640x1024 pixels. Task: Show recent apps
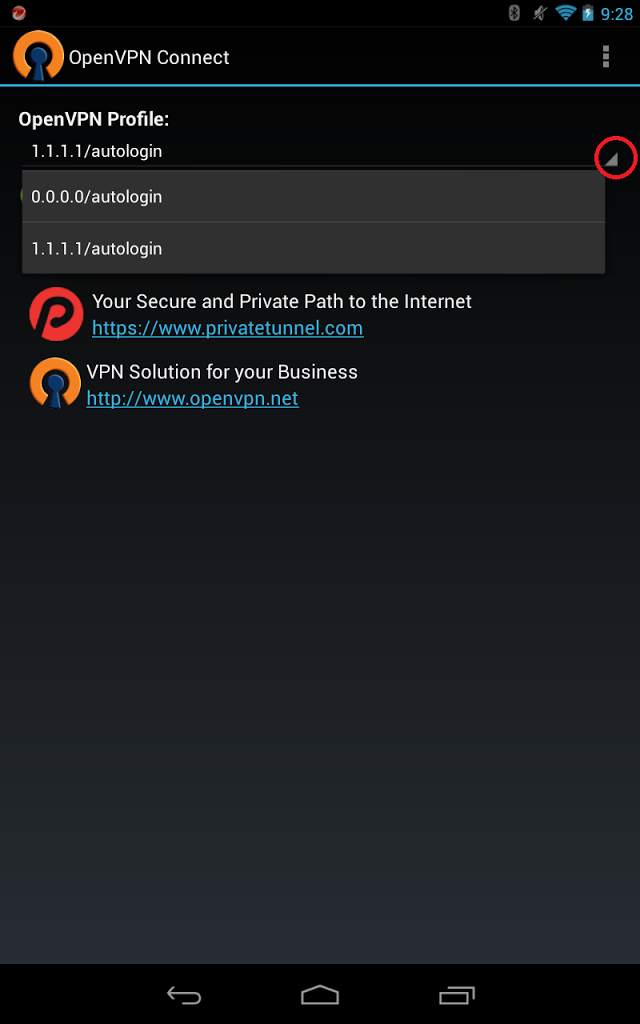coord(456,995)
